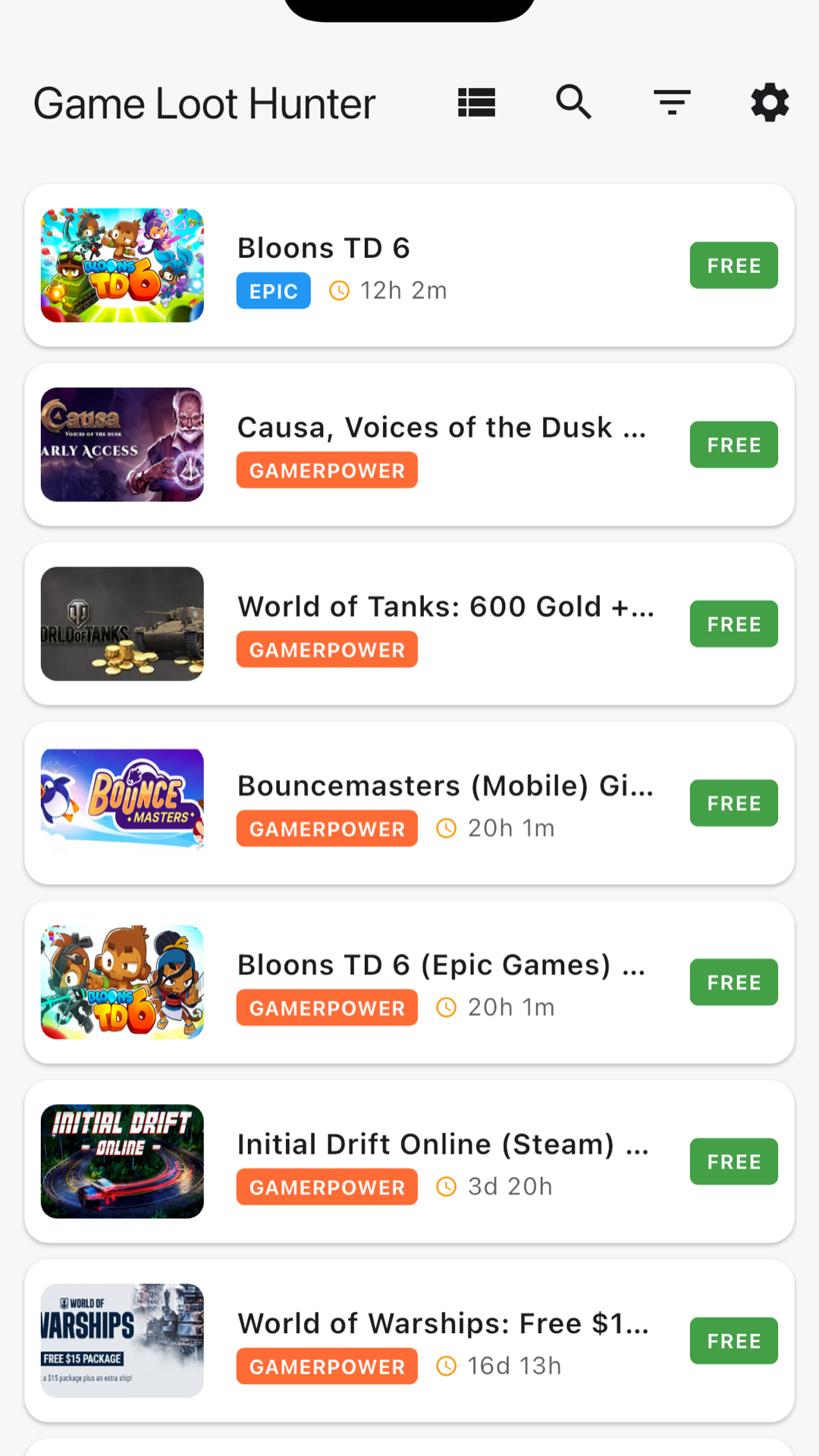View World of Tanks: 600 Gold offer
This screenshot has height=1456, width=819.
point(409,624)
